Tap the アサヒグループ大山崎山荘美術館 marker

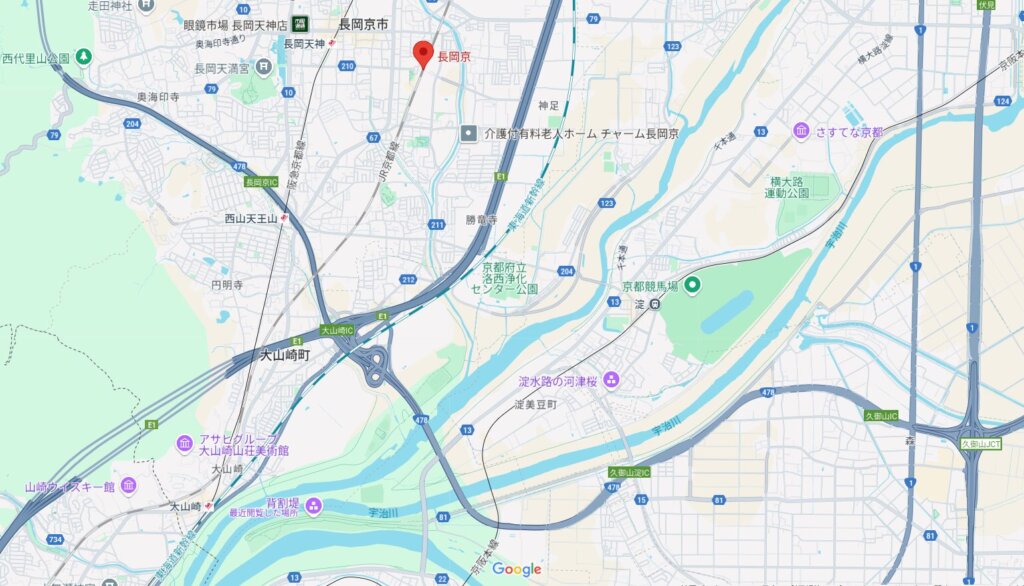pos(184,443)
